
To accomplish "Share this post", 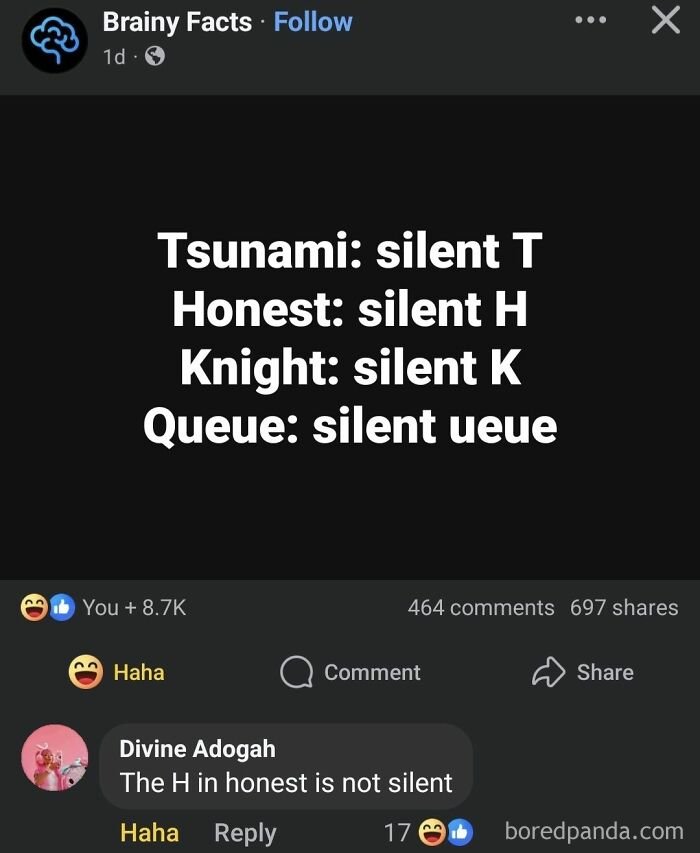I will coord(582,672).
